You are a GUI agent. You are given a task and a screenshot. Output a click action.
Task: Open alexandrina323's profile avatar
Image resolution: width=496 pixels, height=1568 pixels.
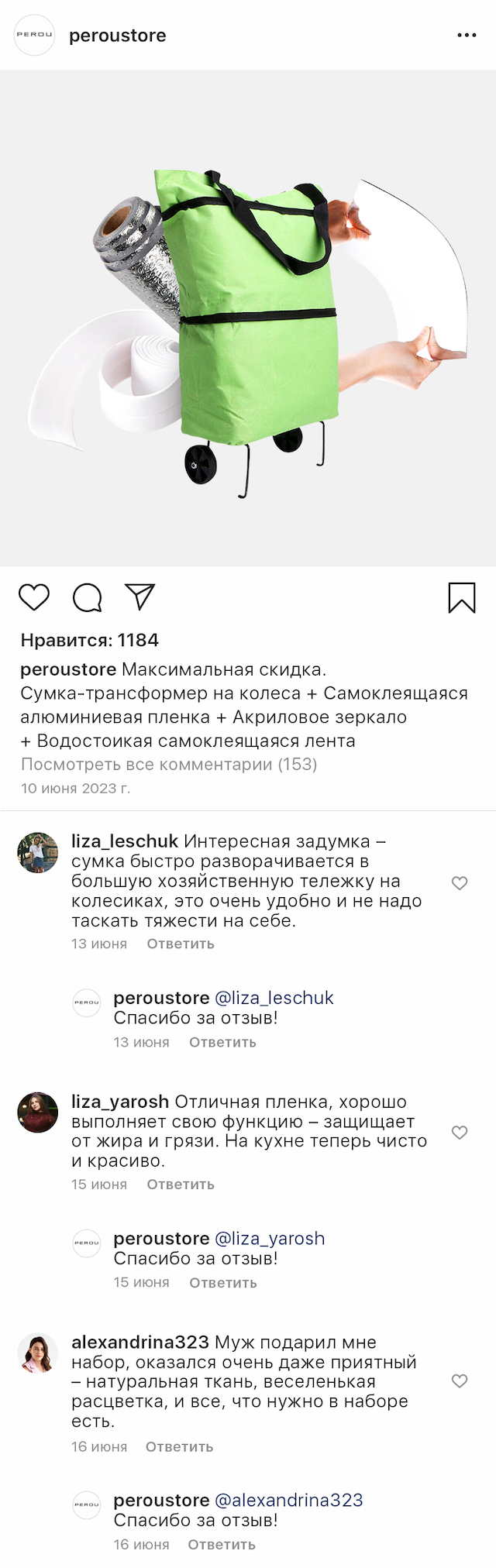(x=38, y=1353)
